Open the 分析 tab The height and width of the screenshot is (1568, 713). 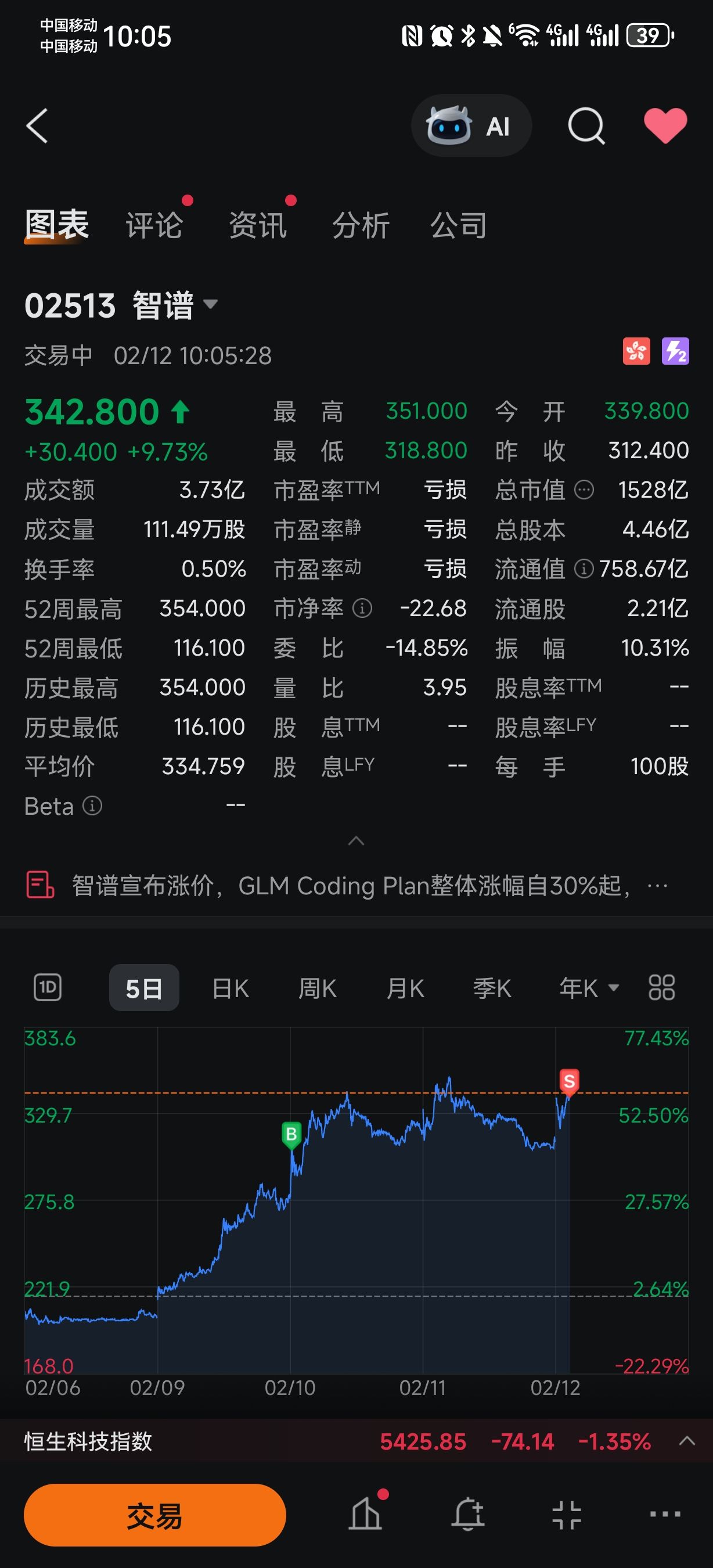point(361,225)
